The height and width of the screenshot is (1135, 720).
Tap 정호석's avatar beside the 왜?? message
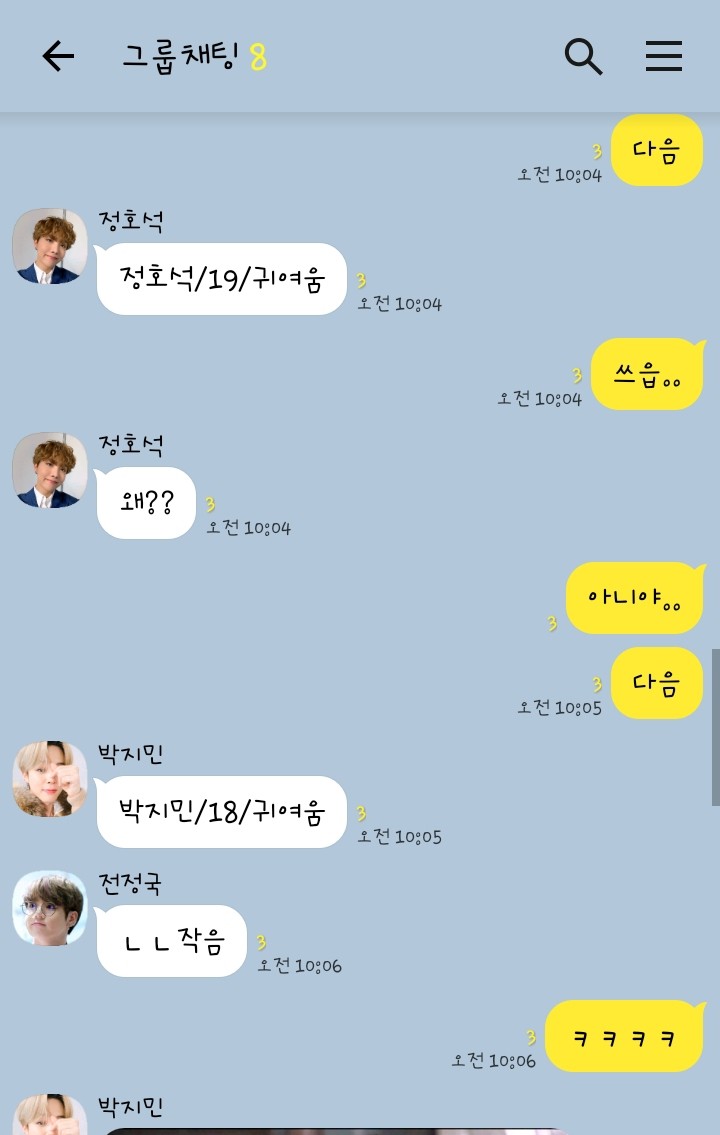50,470
